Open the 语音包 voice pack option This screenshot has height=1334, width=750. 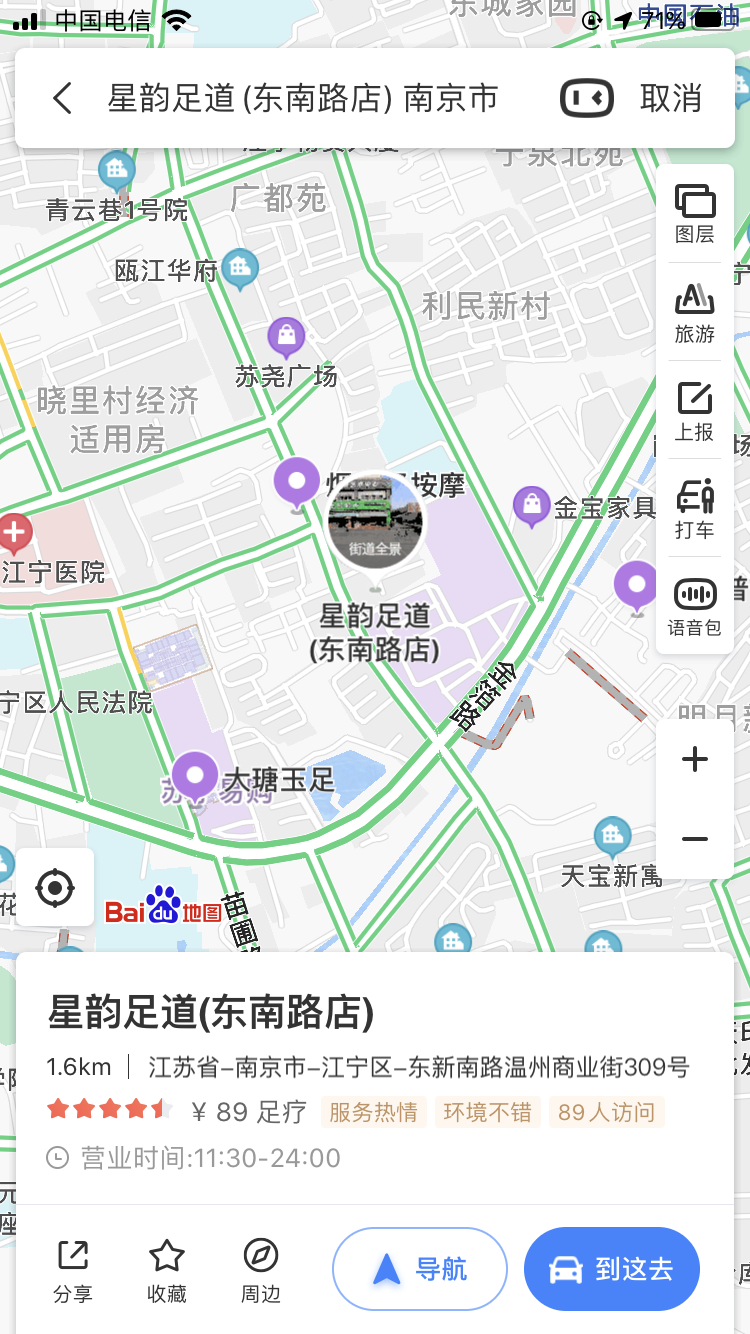click(x=694, y=606)
